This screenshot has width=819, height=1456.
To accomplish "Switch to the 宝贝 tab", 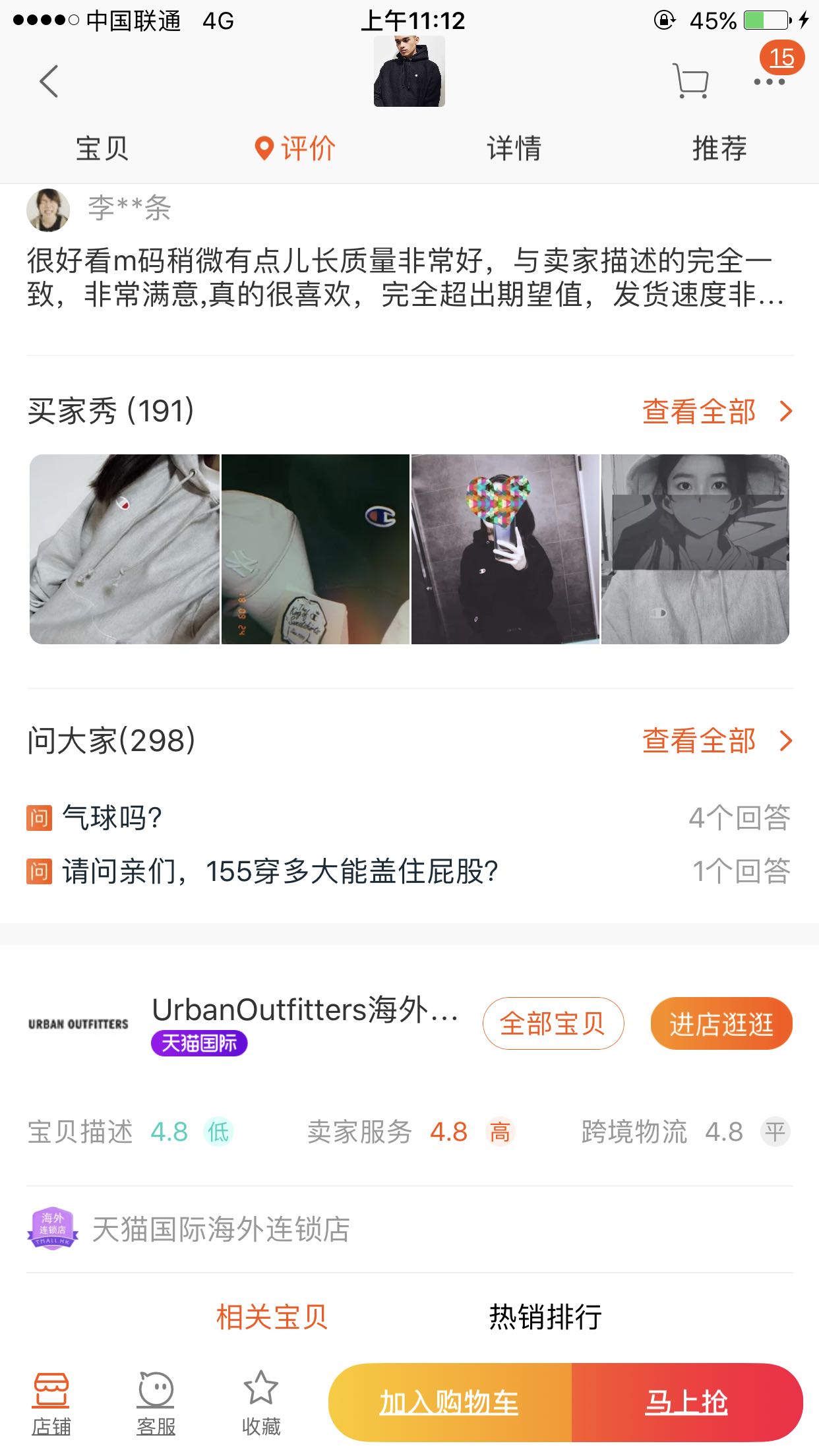I will 102,148.
